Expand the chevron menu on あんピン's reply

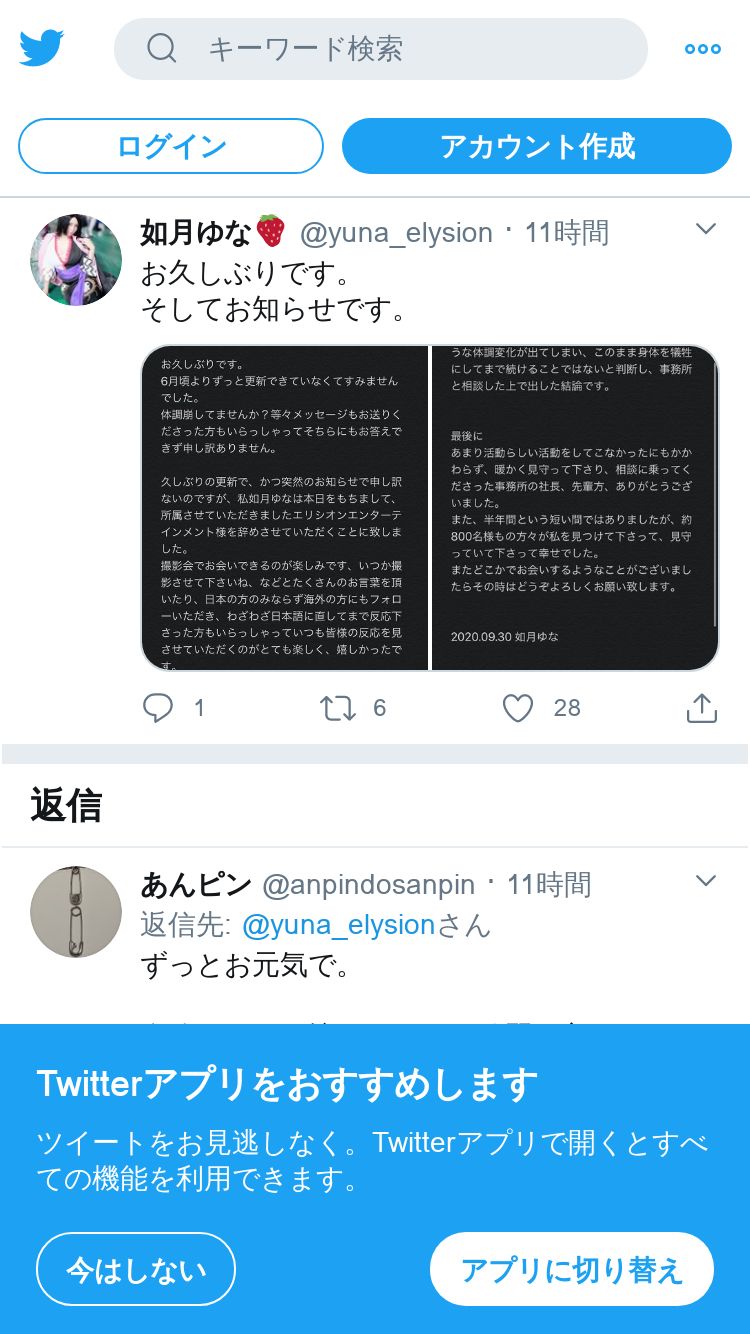click(x=706, y=881)
